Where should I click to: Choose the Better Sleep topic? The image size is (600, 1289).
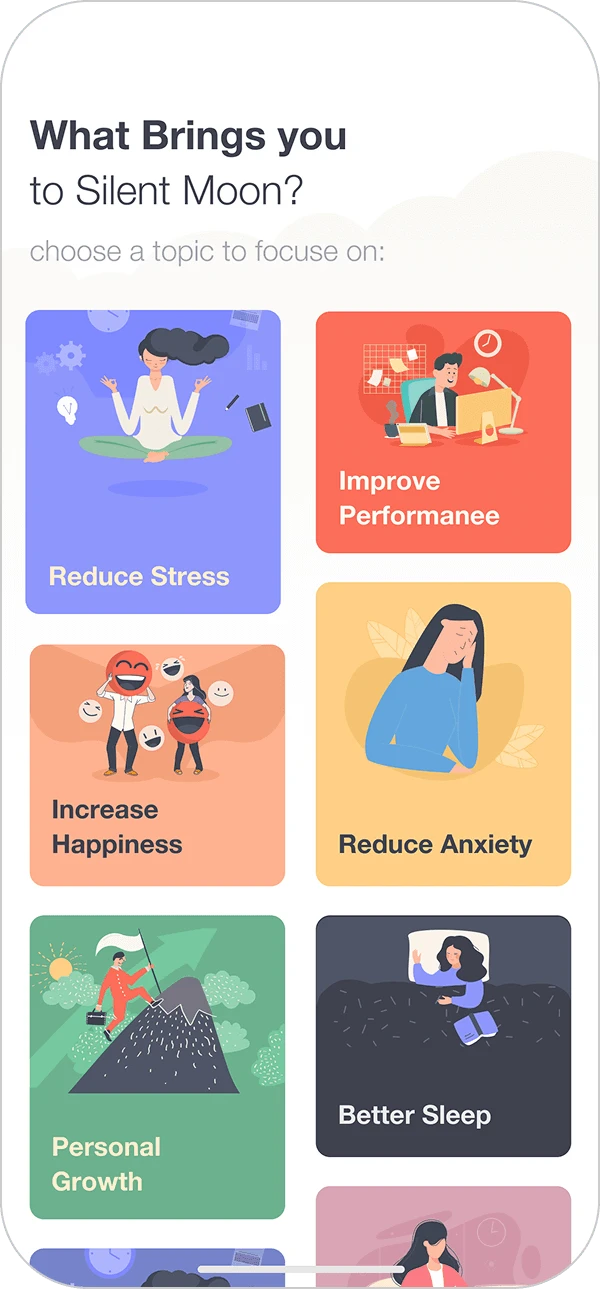443,1036
